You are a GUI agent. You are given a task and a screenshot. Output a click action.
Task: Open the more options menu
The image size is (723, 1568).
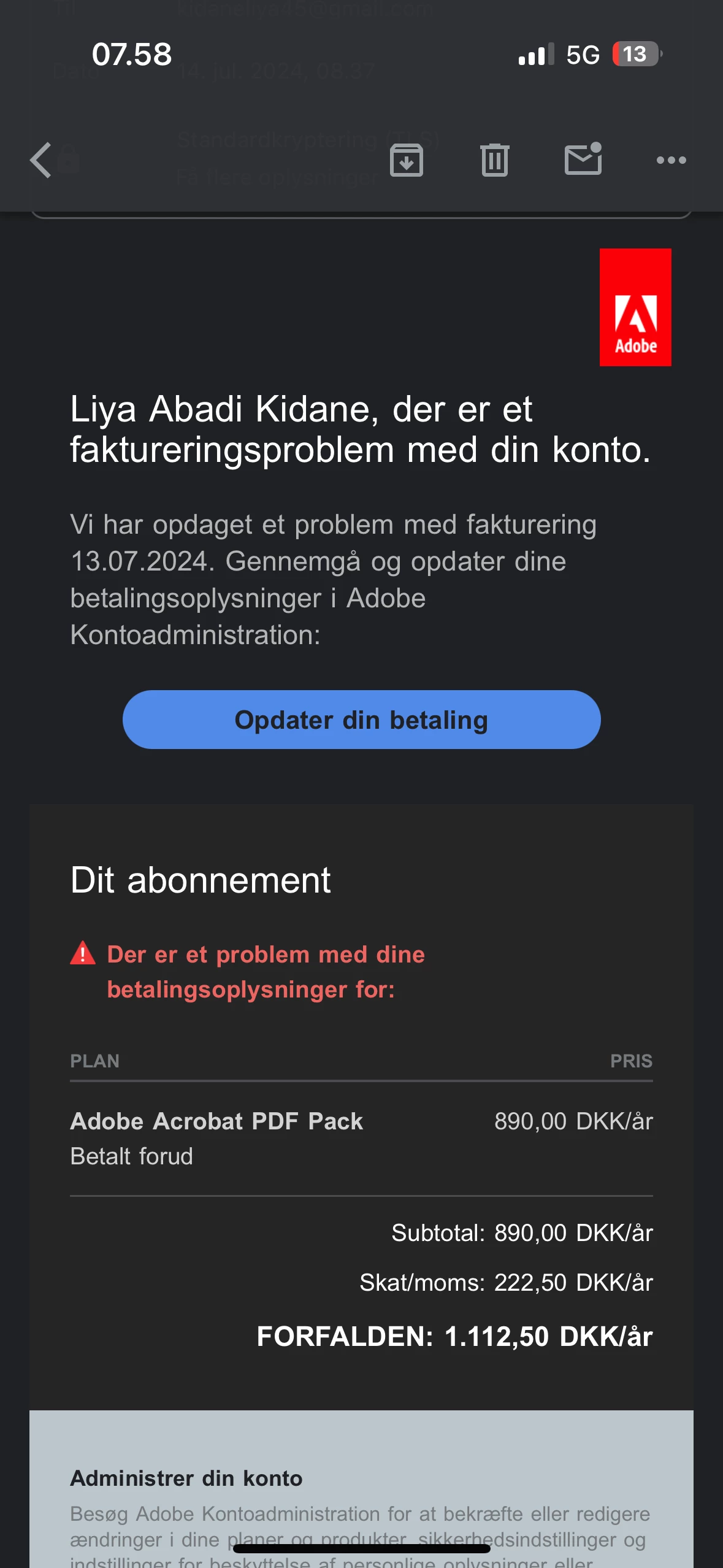coord(671,160)
